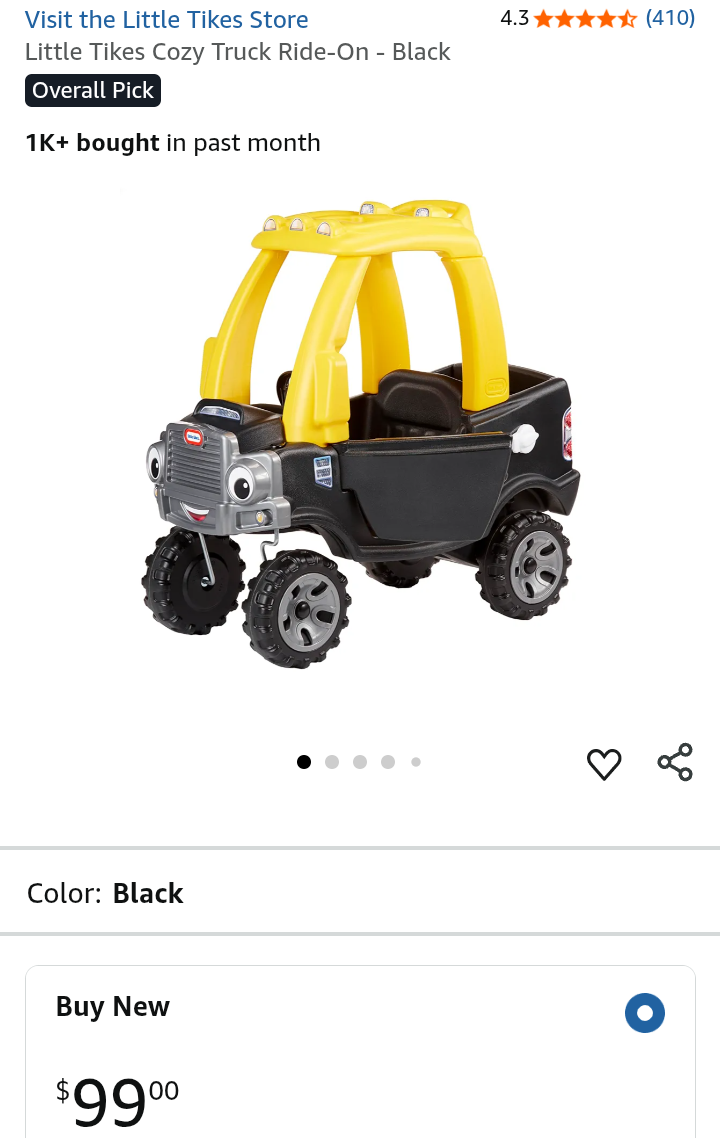The height and width of the screenshot is (1138, 720).
Task: Share this product
Action: click(x=675, y=762)
